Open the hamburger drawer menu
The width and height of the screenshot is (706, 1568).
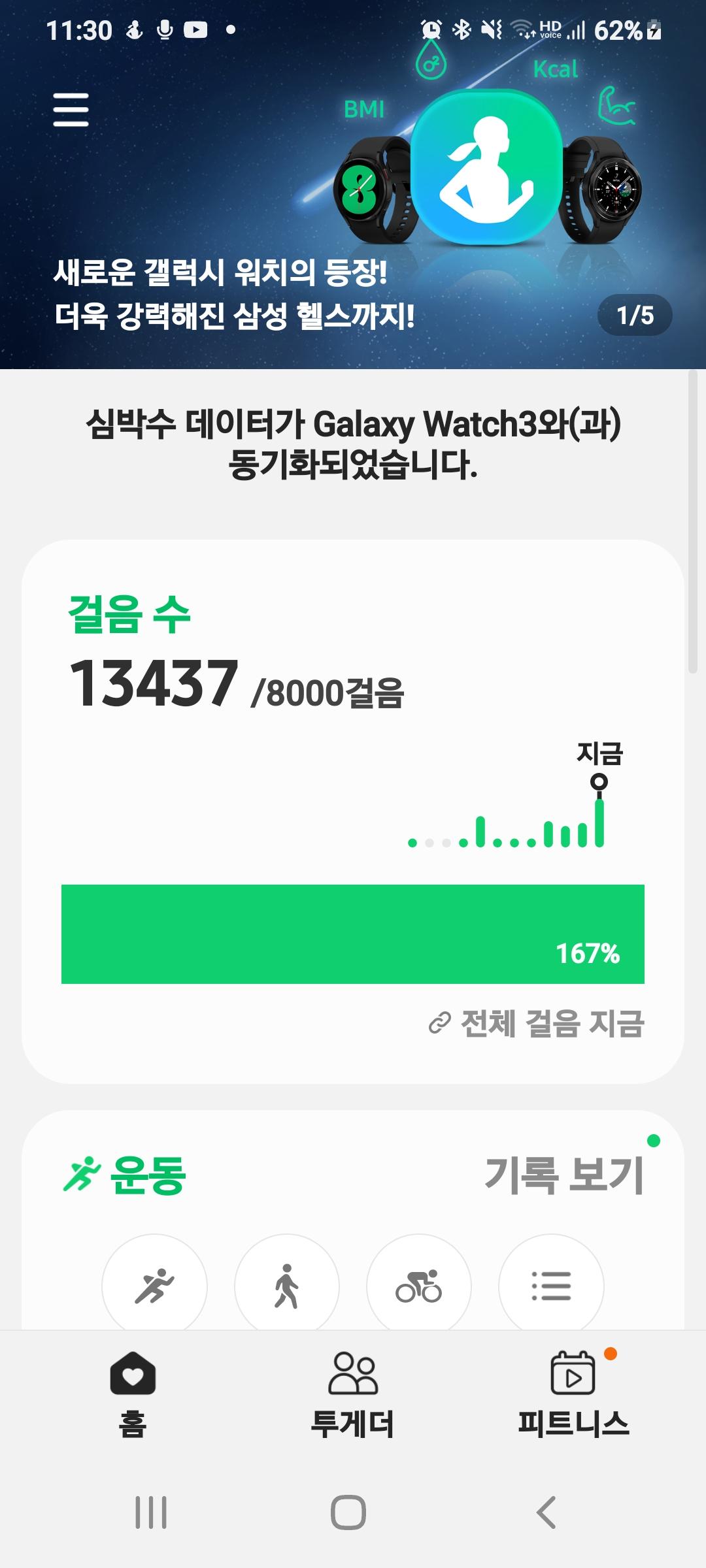click(x=71, y=109)
